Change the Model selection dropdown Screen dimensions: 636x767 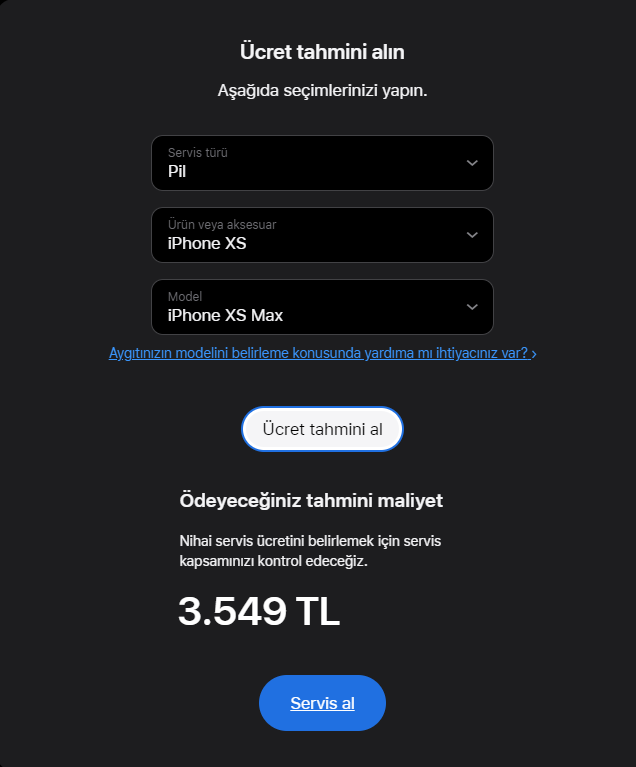click(x=322, y=307)
